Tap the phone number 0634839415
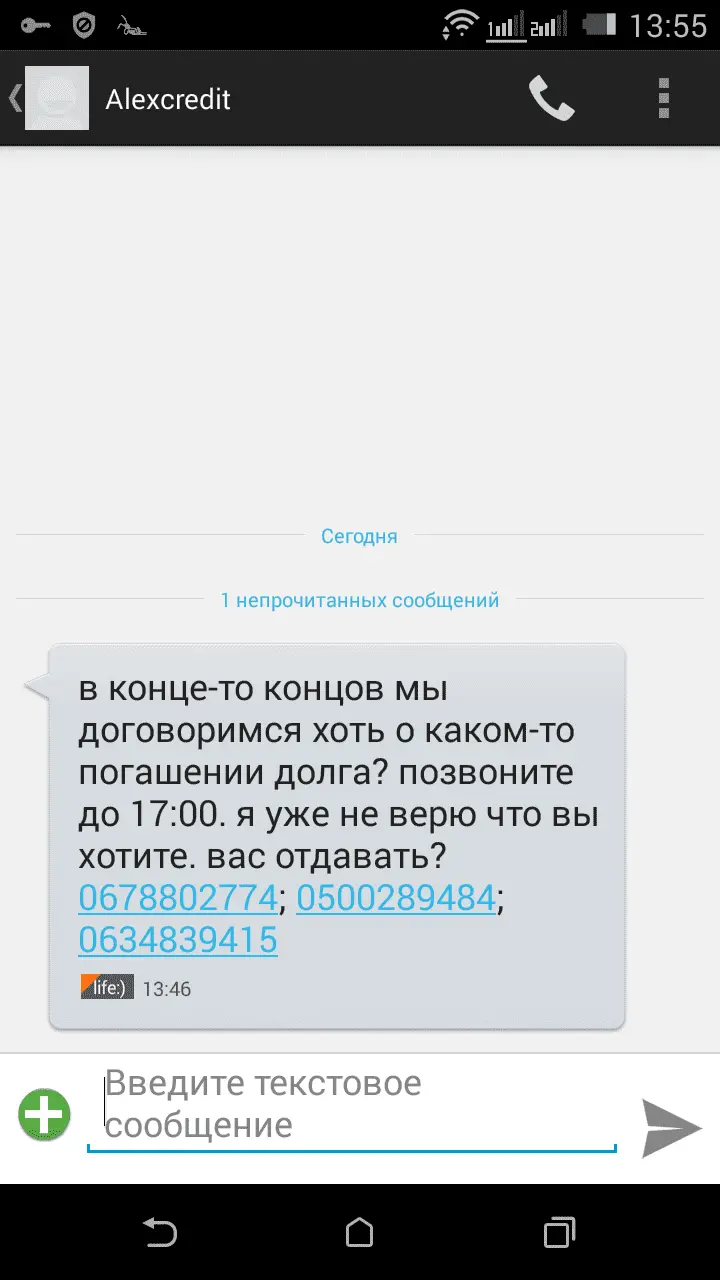The image size is (720, 1280). tap(177, 940)
